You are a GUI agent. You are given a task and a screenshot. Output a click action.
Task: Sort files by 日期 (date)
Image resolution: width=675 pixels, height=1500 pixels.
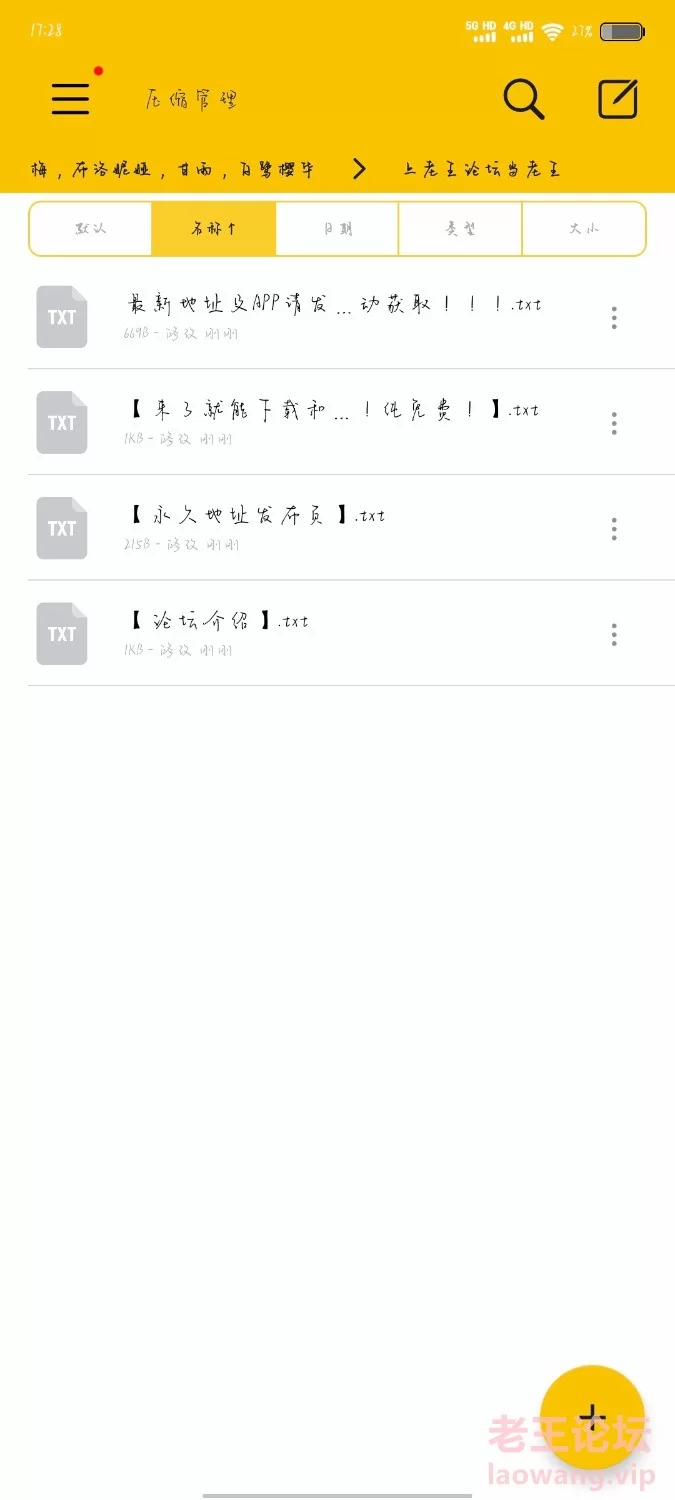[x=337, y=229]
